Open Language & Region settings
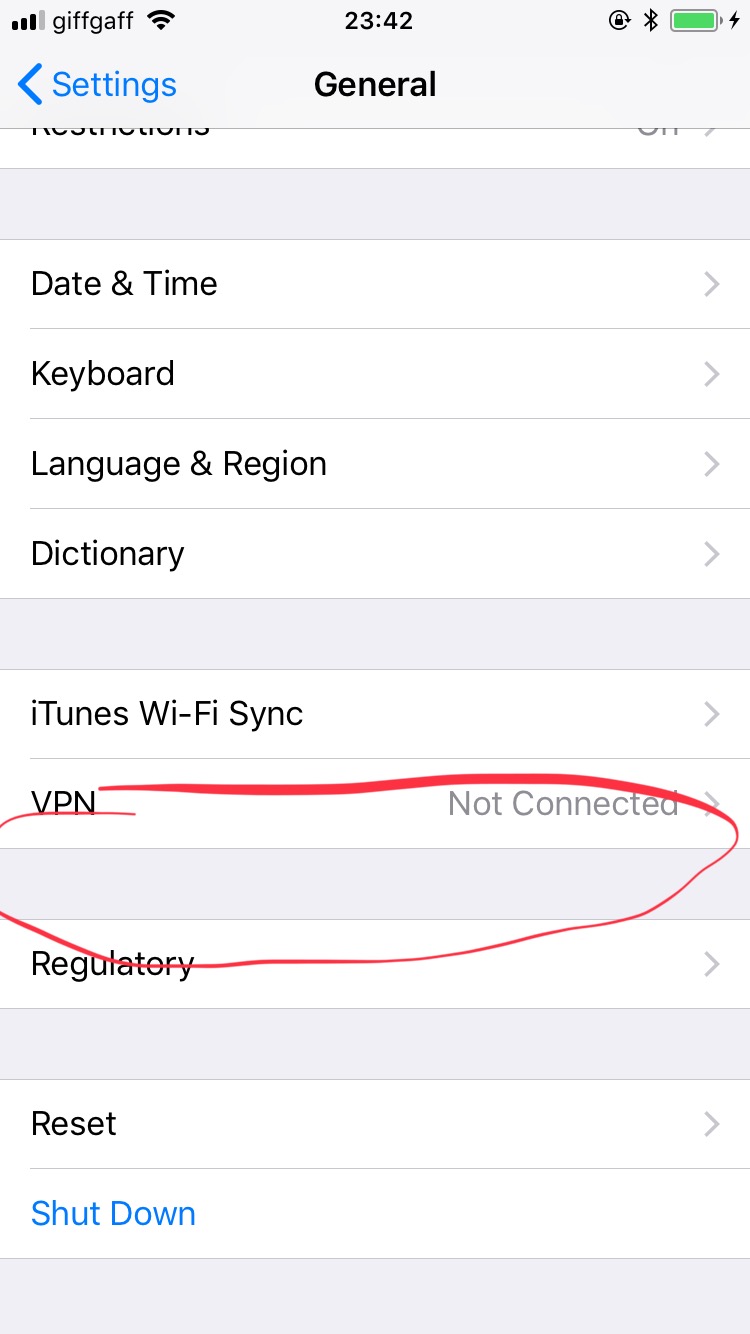The image size is (750, 1334). point(375,464)
